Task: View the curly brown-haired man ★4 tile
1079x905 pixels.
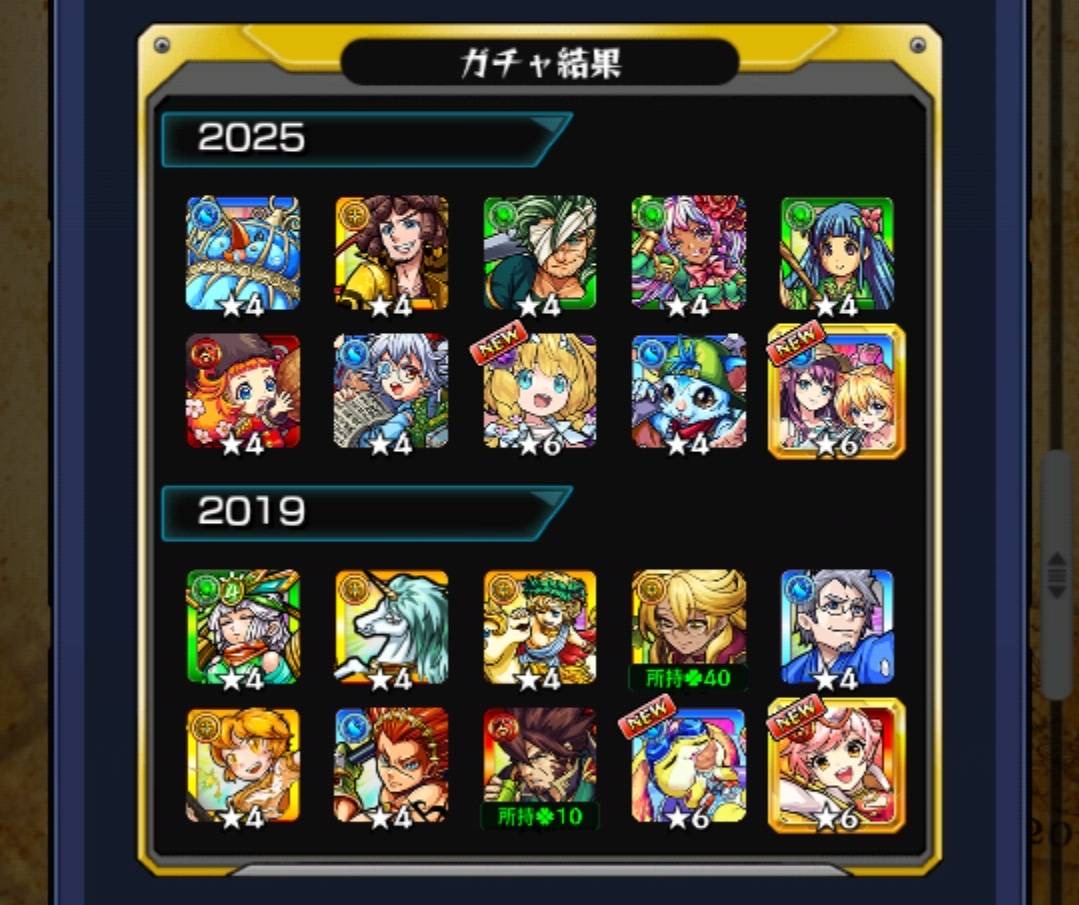Action: click(392, 253)
